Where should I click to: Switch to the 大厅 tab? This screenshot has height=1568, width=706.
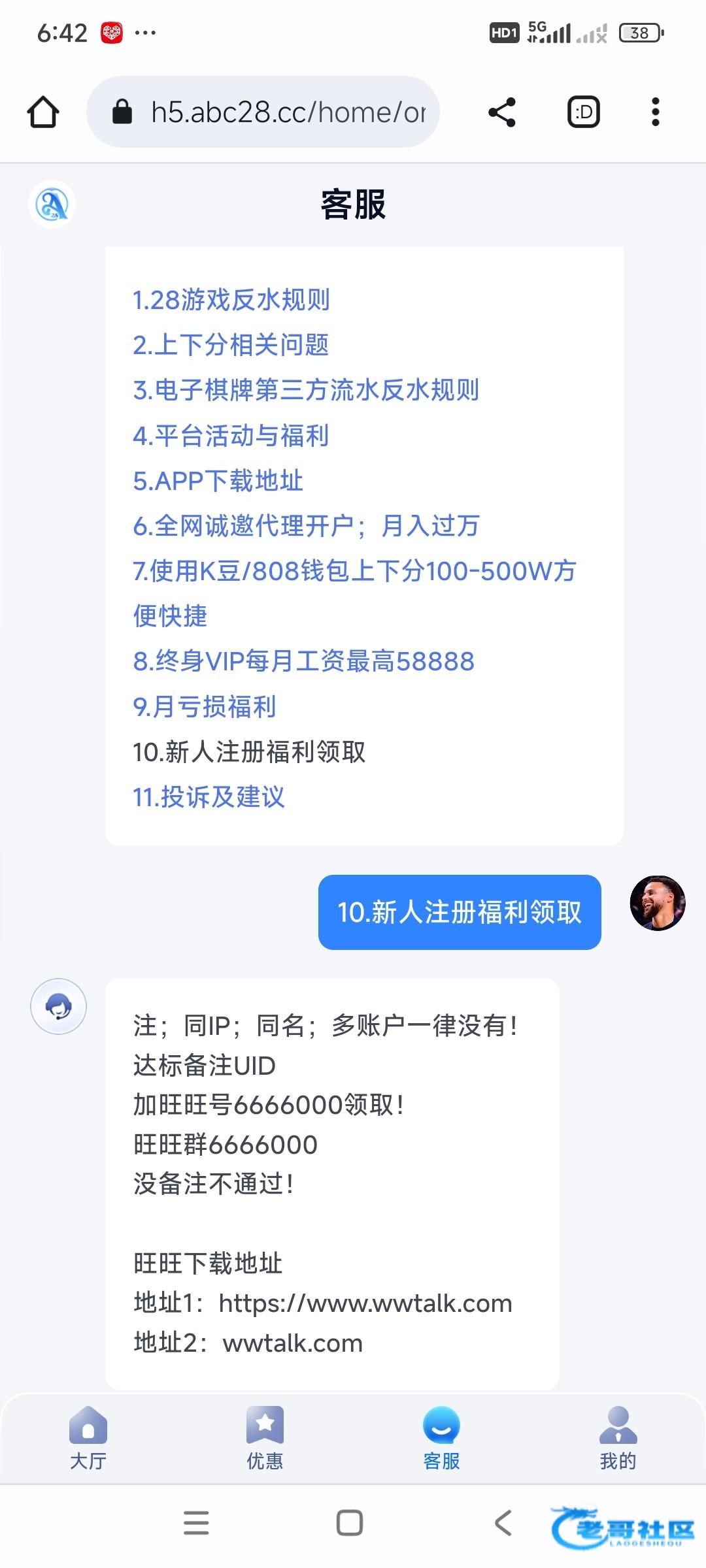point(88,1438)
